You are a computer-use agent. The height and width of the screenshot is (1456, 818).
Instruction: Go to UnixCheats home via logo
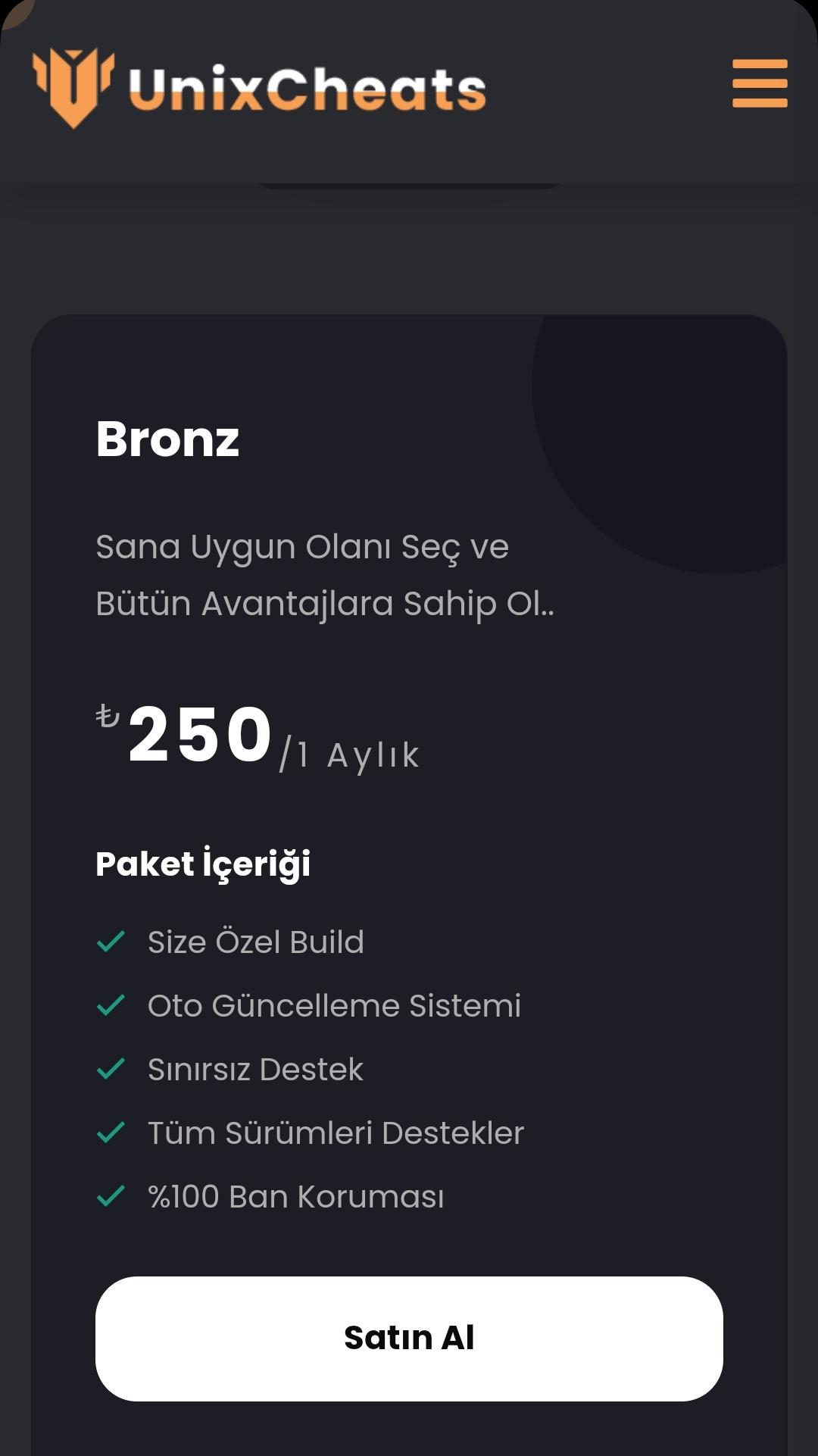click(259, 88)
